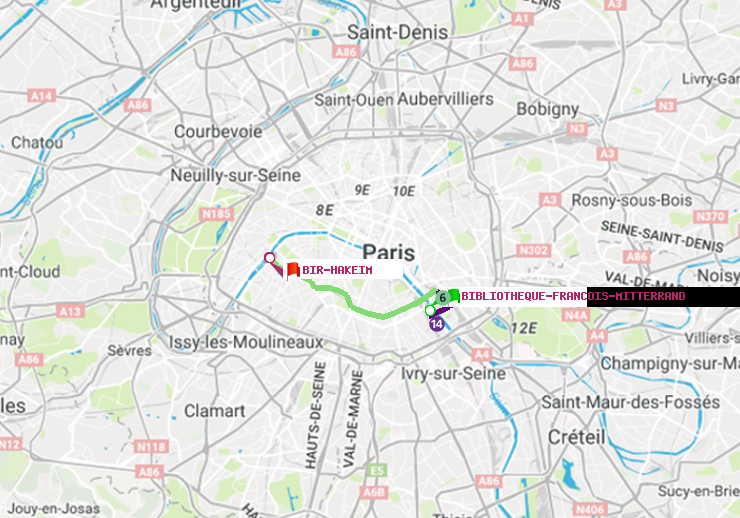The width and height of the screenshot is (740, 518).
Task: Select the green flag at BIBLIOTHEQUE-FRANCOIS-MITTERRAND
Action: 454,296
